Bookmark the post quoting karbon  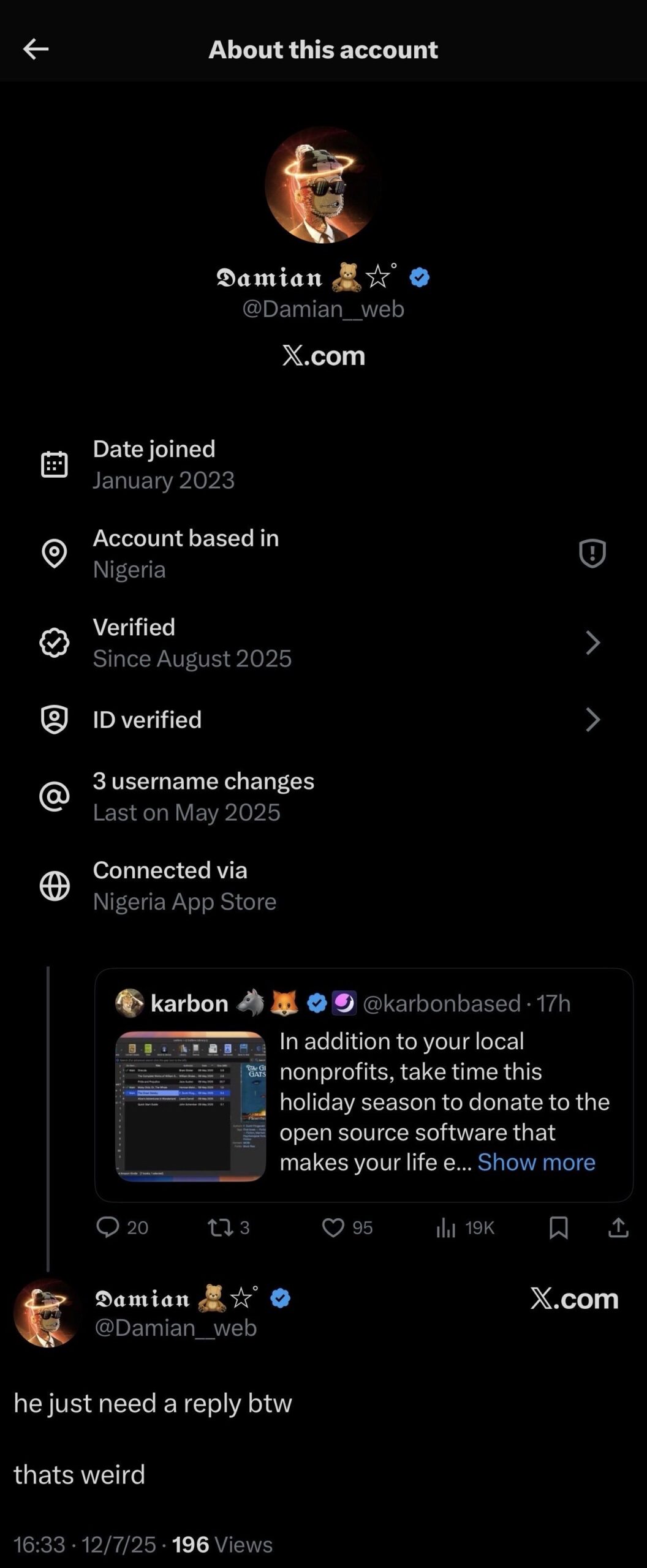coord(558,1227)
